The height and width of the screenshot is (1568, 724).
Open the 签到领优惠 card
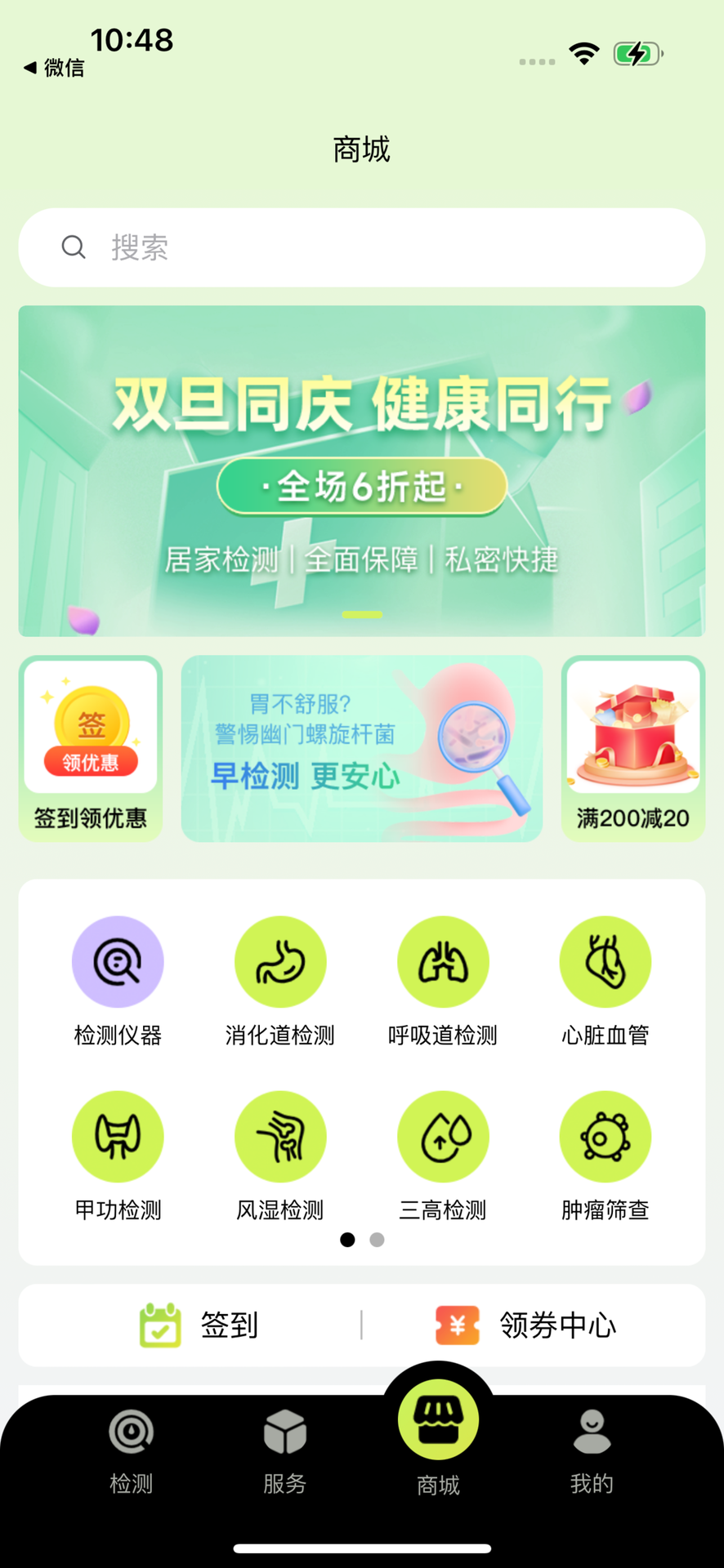click(x=91, y=748)
